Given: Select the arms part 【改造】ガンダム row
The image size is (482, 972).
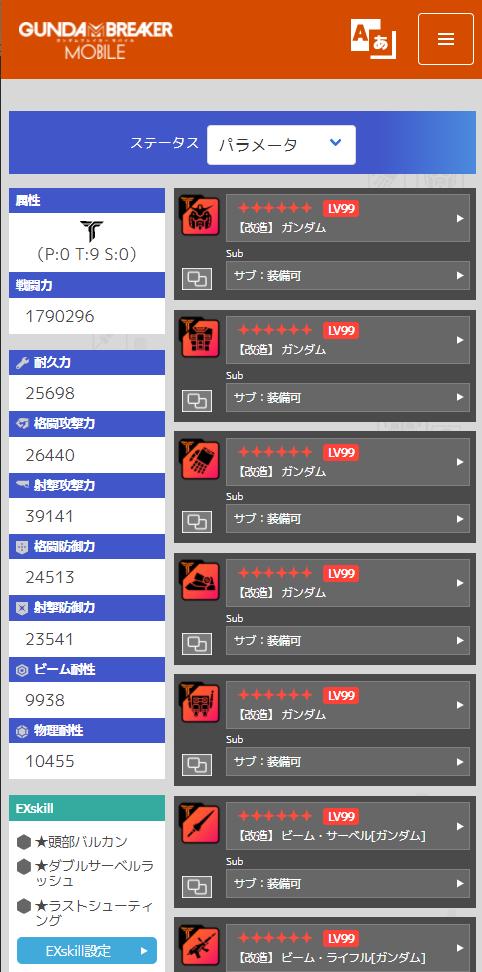Looking at the screenshot, I should pyautogui.click(x=348, y=462).
